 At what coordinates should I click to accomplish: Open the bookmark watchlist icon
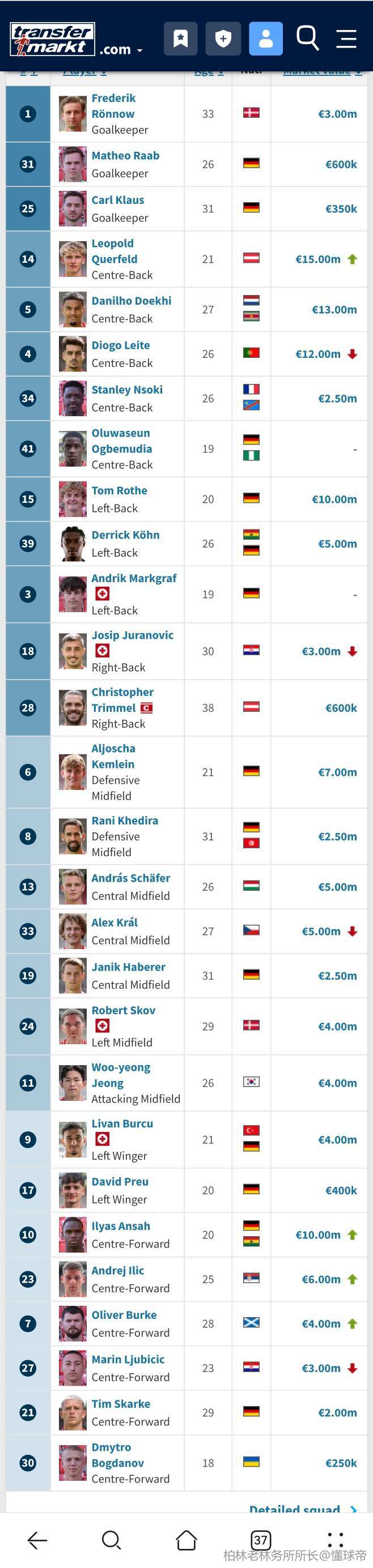coord(180,39)
